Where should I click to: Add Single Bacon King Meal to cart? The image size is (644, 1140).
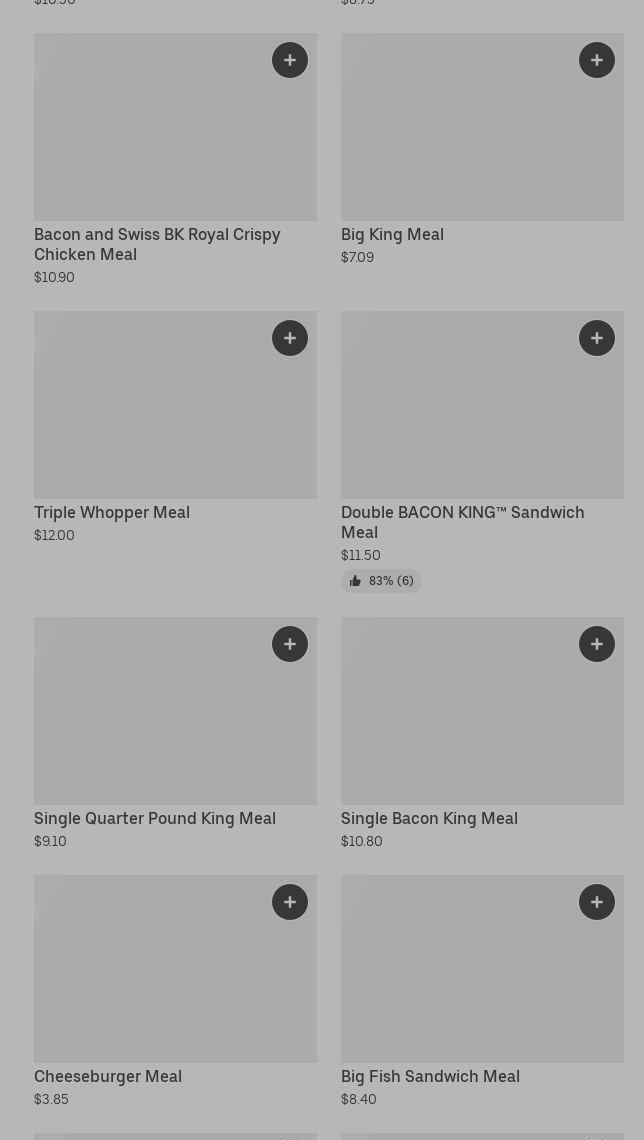(597, 644)
